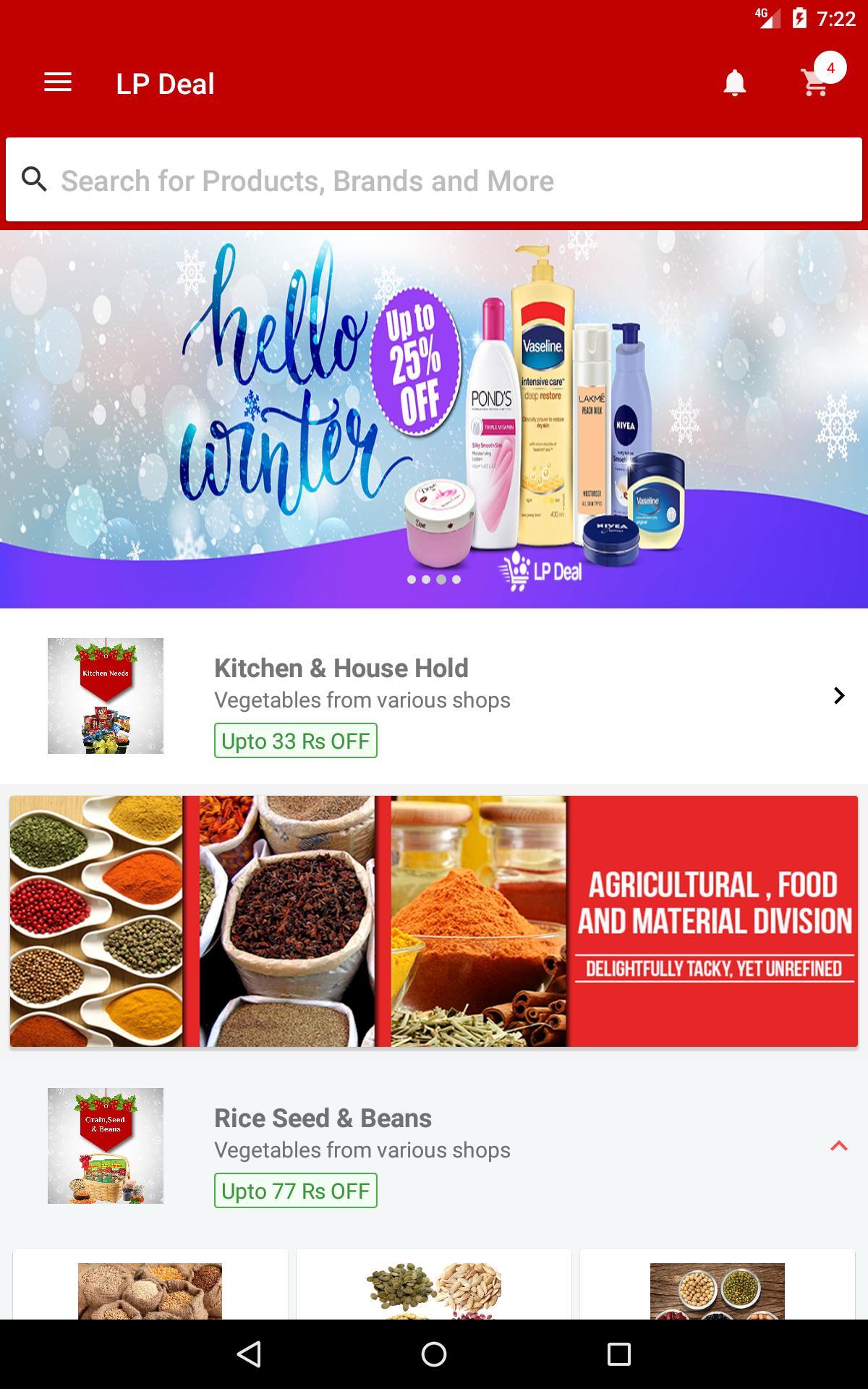Open the notifications bell
Screen dimensions: 868x1389
[734, 83]
